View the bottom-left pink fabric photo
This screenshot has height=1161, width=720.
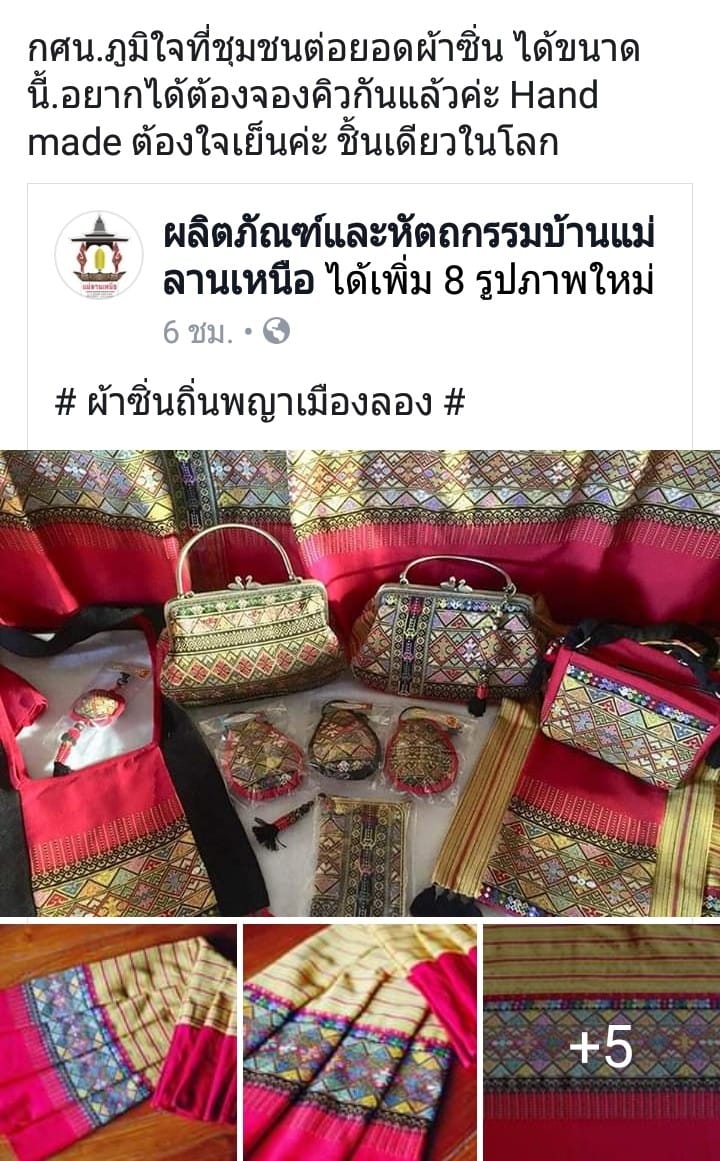point(118,1042)
